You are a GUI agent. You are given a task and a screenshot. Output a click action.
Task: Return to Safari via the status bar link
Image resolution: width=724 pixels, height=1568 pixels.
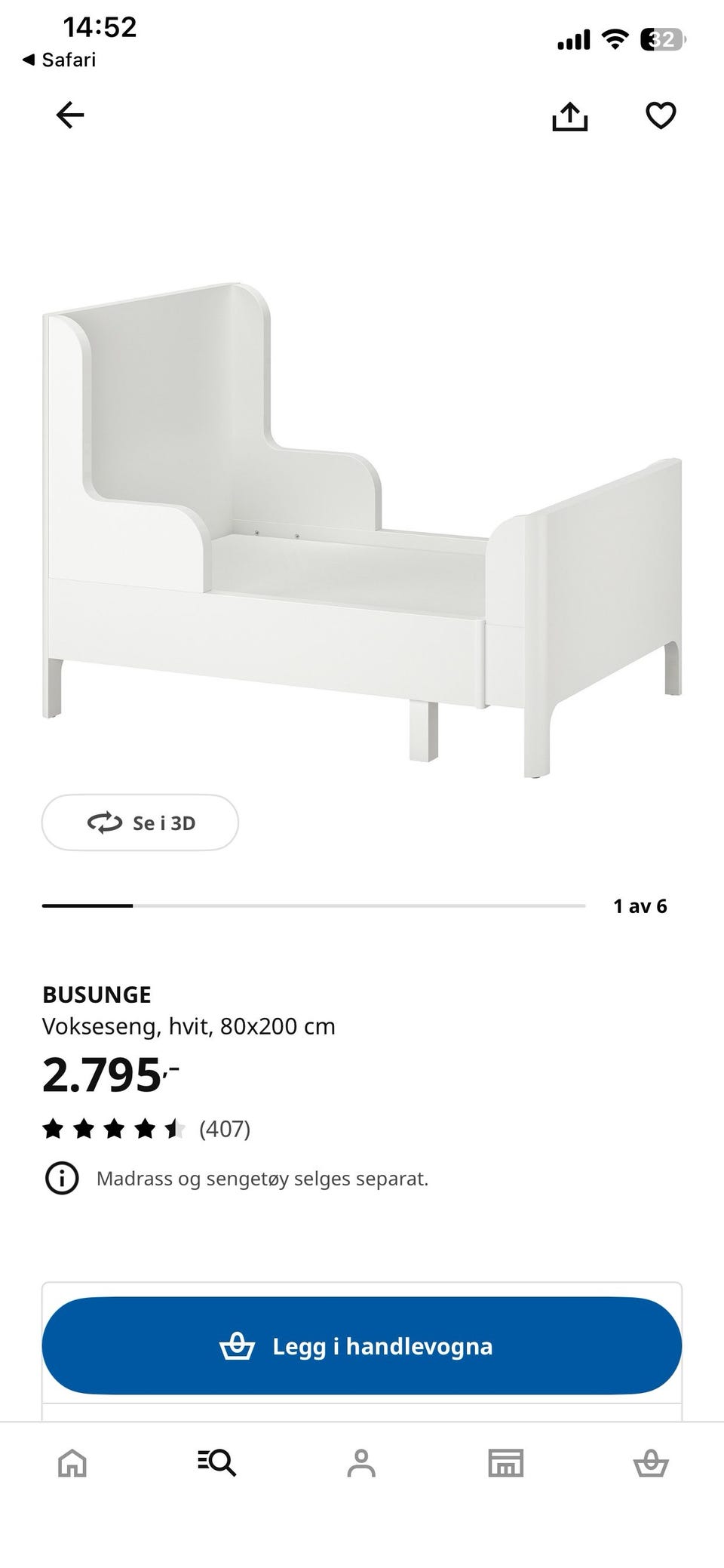pos(59,60)
